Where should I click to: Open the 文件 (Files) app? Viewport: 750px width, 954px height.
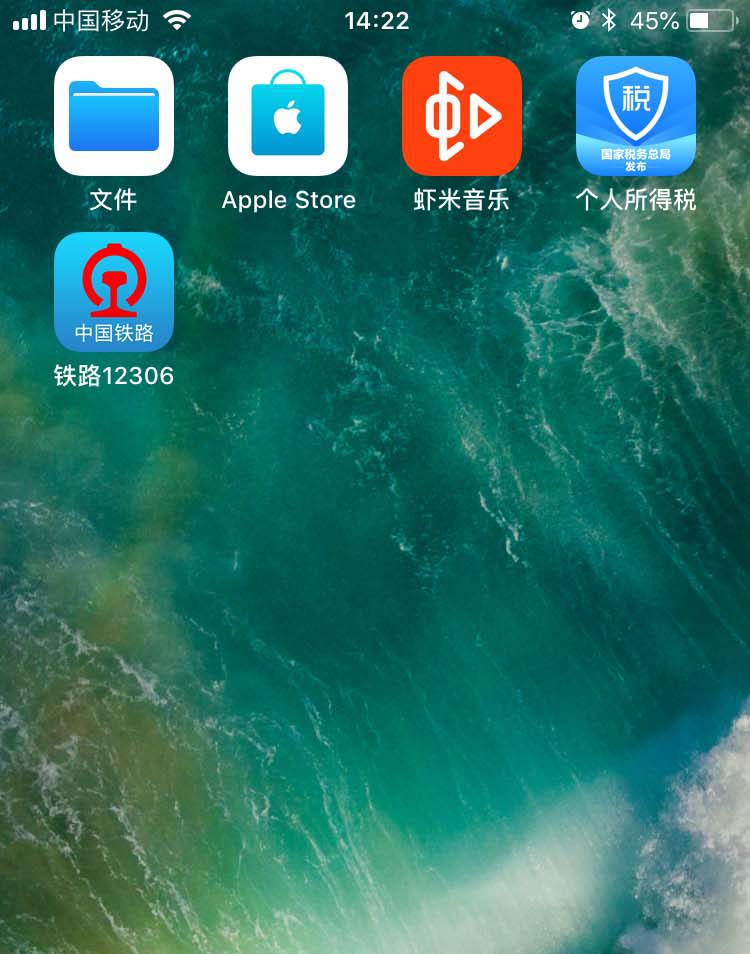[x=113, y=116]
